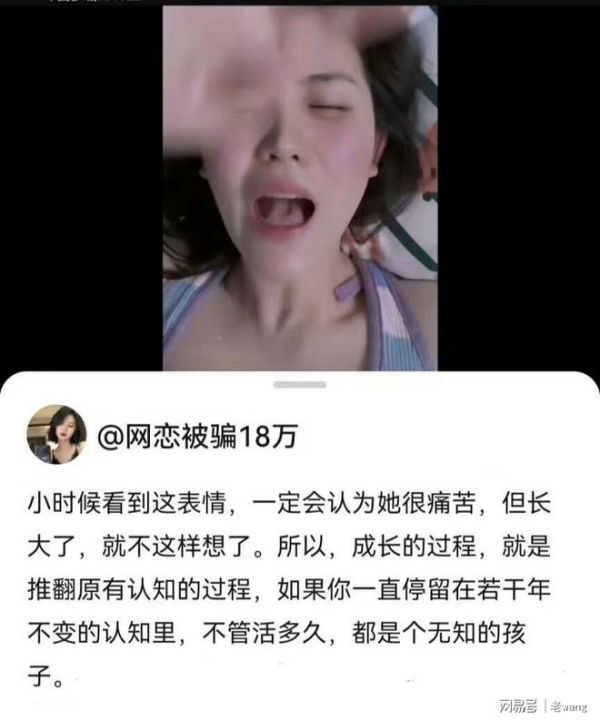Open the @网恋被骗18万 username
The image size is (600, 720).
click(x=197, y=436)
